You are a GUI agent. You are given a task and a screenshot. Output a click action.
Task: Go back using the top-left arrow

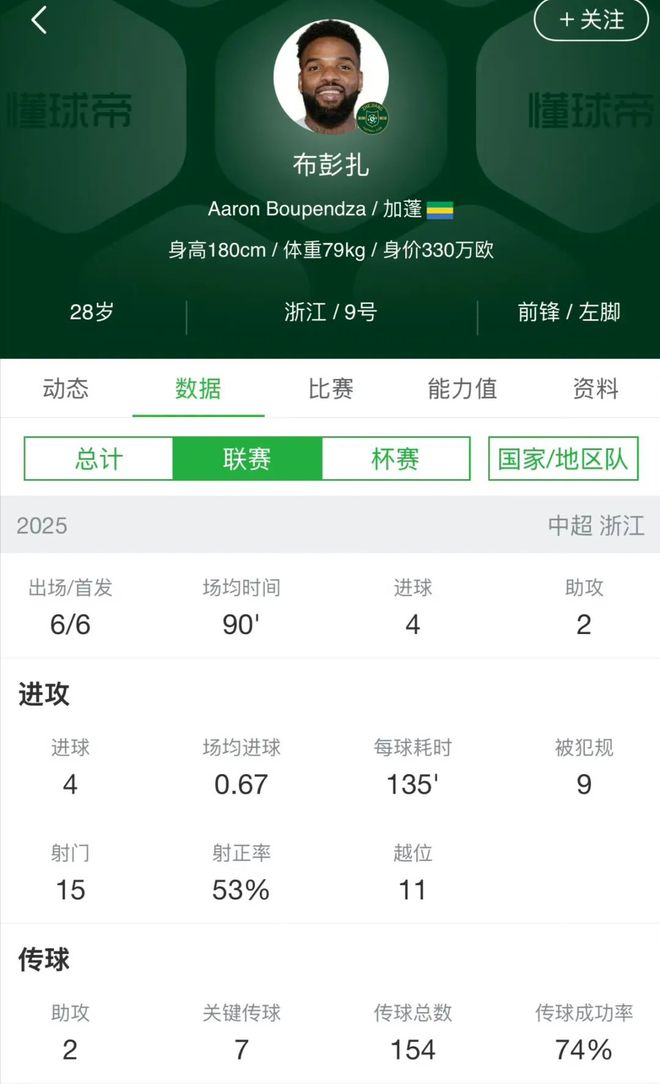(39, 20)
